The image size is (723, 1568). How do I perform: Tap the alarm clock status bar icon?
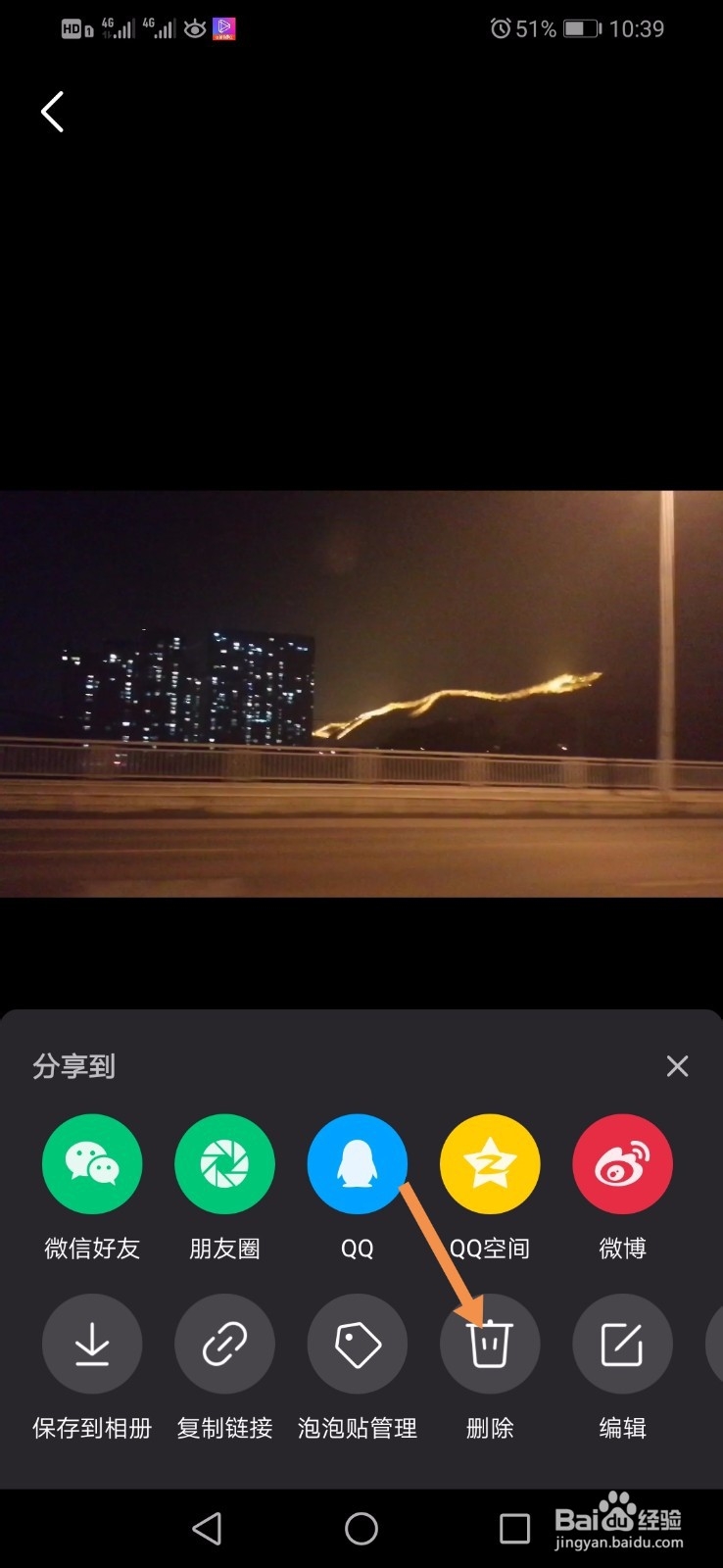[x=500, y=28]
